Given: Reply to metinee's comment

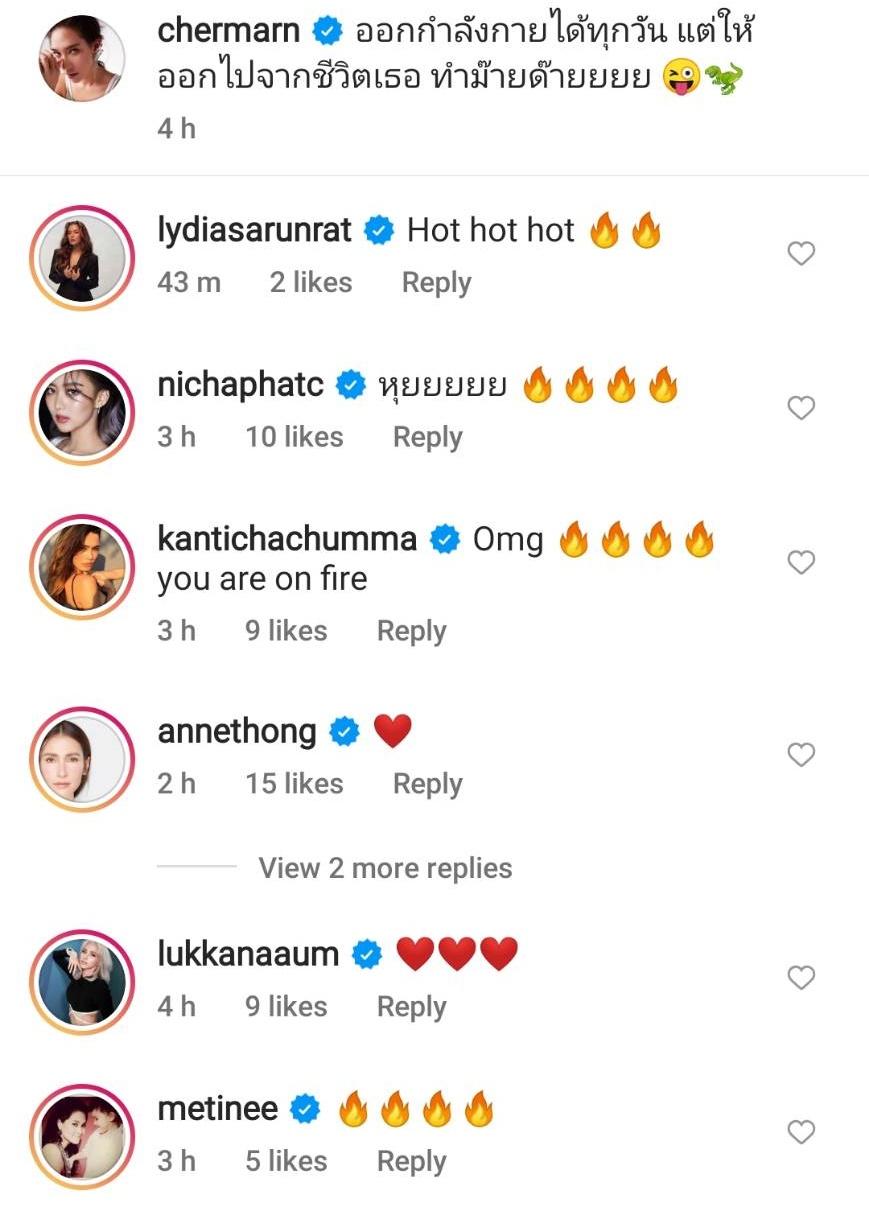Looking at the screenshot, I should tap(411, 1161).
